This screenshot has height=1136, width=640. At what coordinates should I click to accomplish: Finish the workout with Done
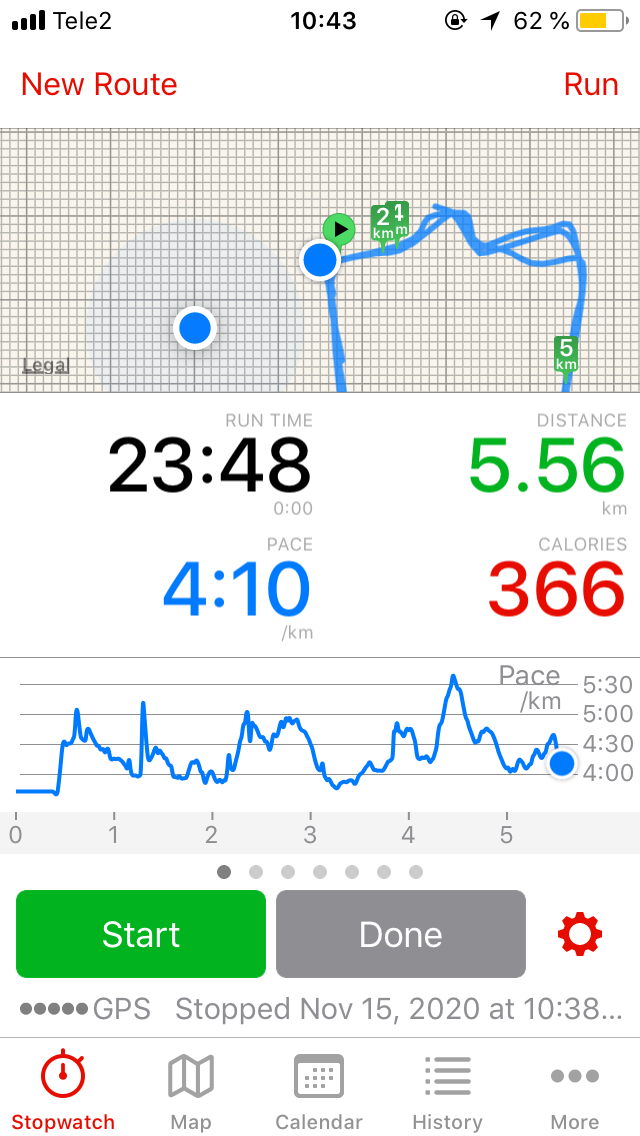(x=401, y=934)
